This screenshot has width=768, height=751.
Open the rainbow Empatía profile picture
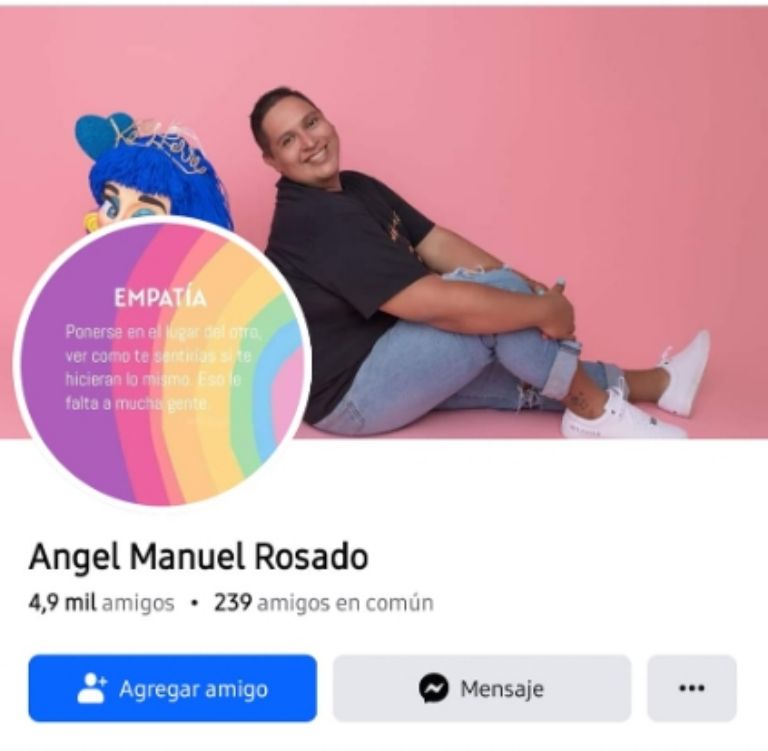(x=162, y=362)
